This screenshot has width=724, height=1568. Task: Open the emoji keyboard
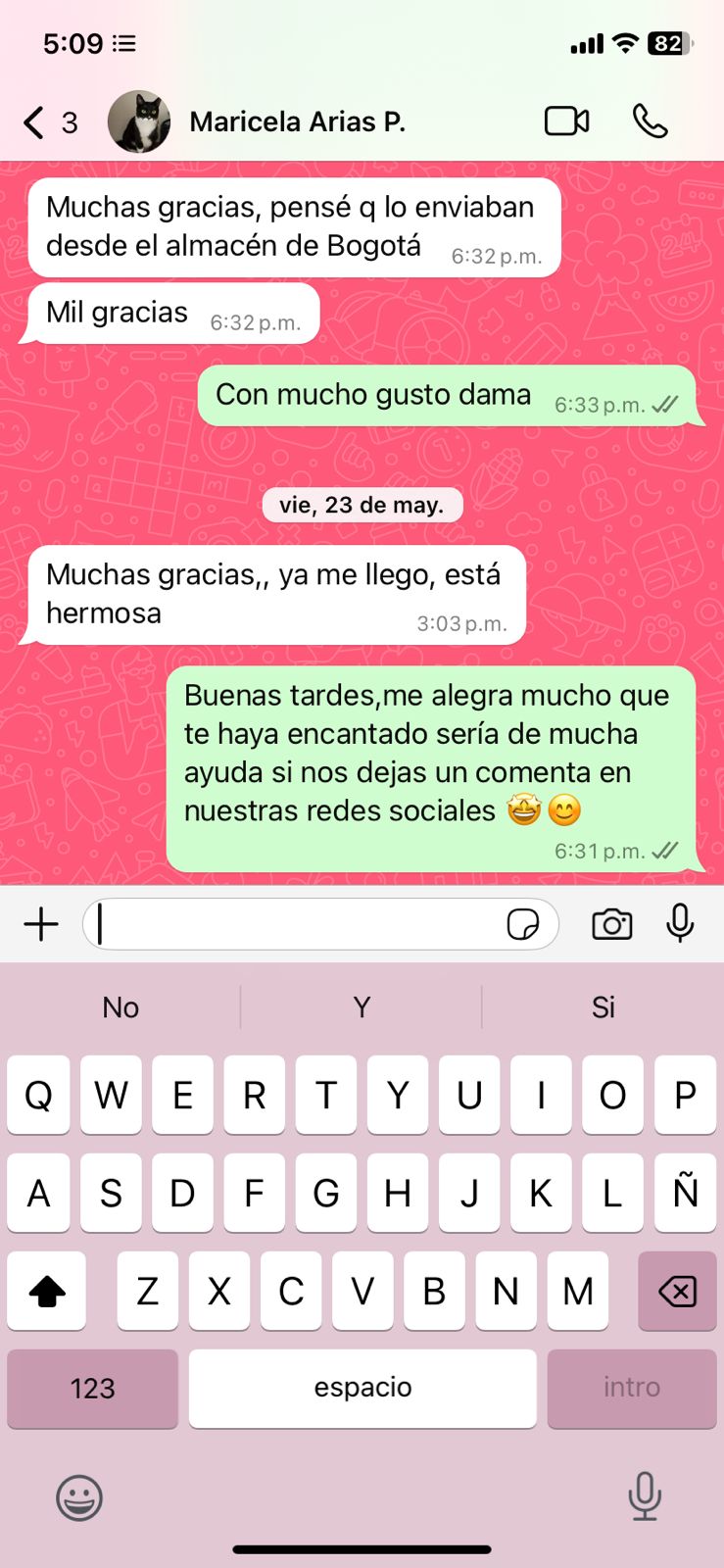click(x=79, y=1497)
